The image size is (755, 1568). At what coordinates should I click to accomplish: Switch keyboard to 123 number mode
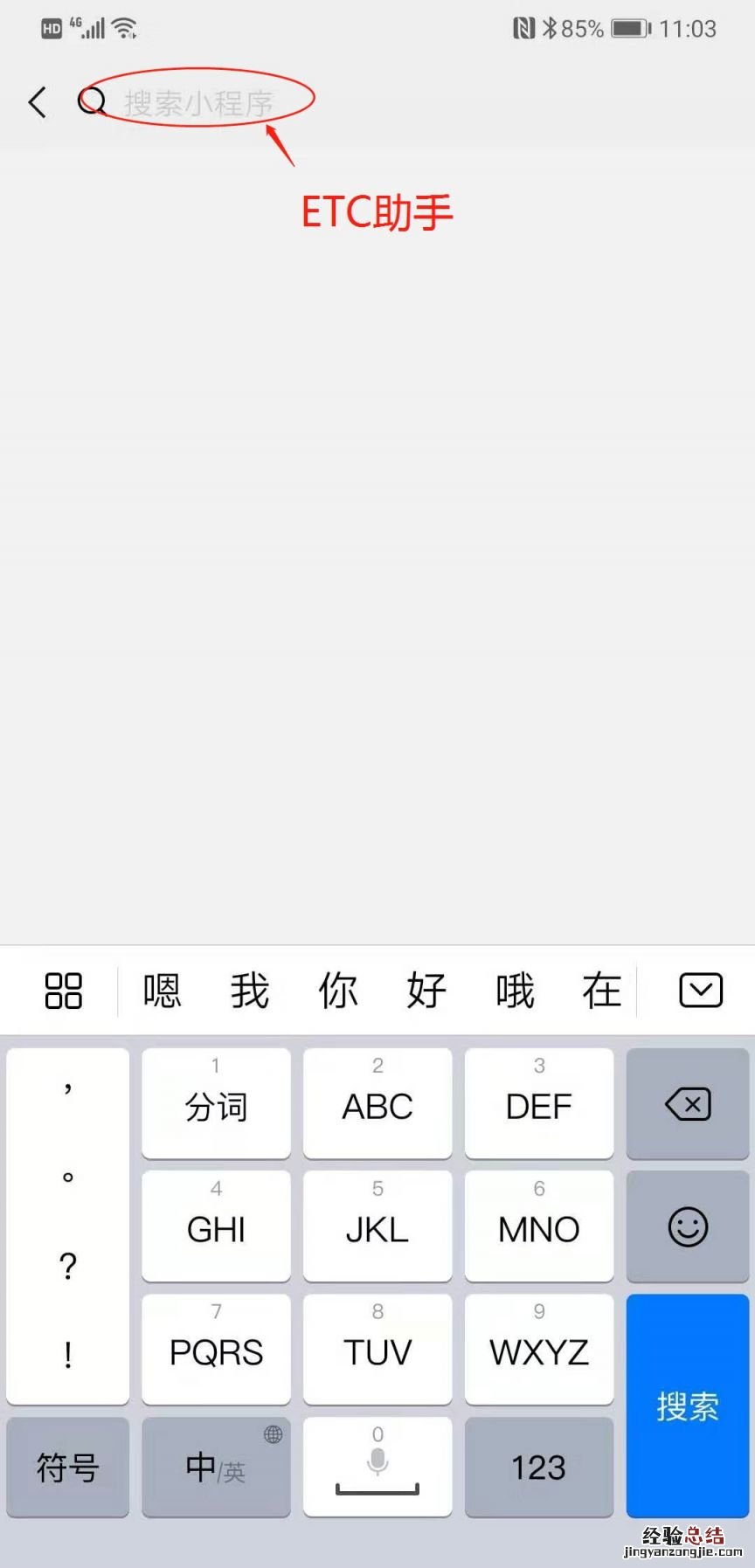538,1468
